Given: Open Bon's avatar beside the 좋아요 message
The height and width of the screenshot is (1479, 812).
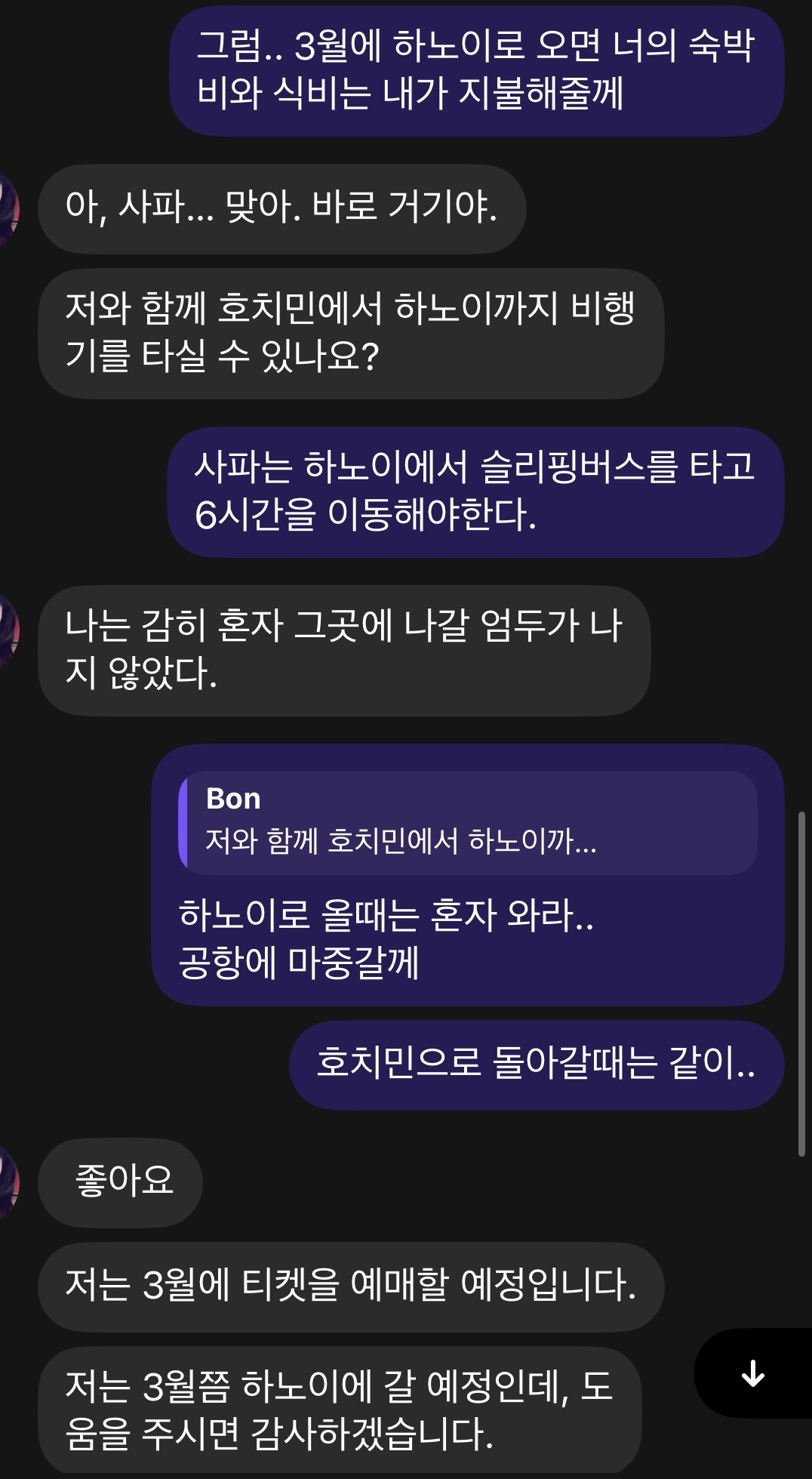Looking at the screenshot, I should pos(8,1182).
